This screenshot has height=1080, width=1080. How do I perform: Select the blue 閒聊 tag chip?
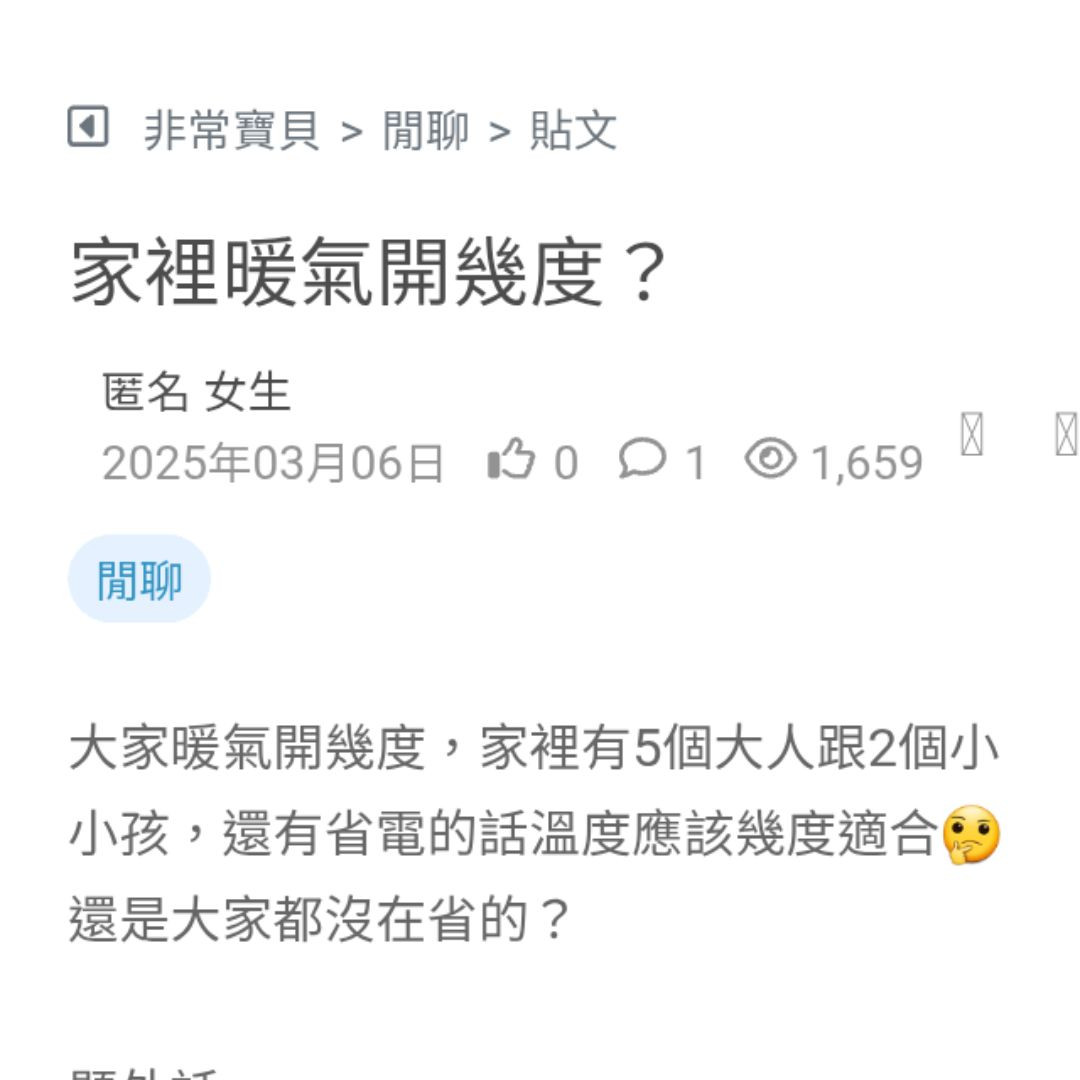coord(139,579)
